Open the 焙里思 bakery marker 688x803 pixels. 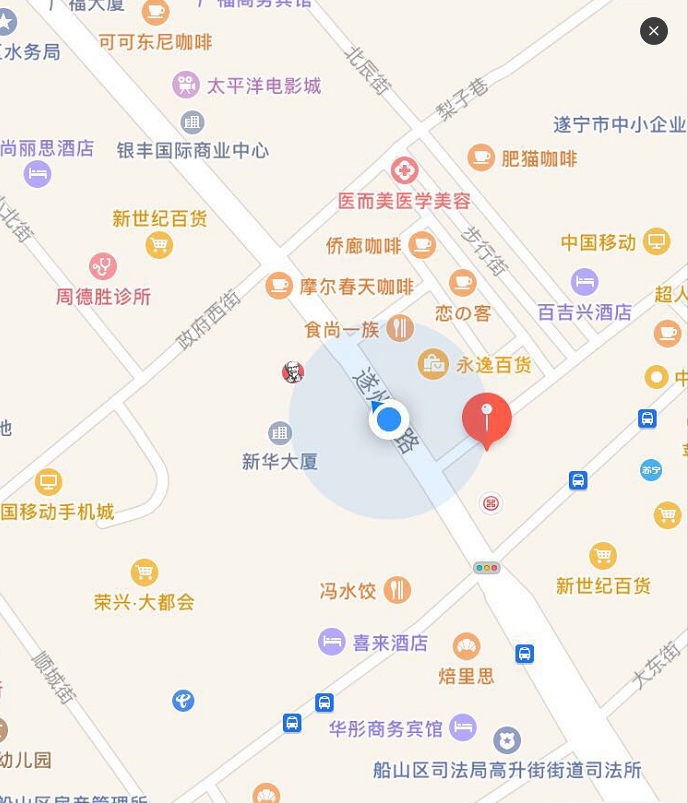click(465, 646)
